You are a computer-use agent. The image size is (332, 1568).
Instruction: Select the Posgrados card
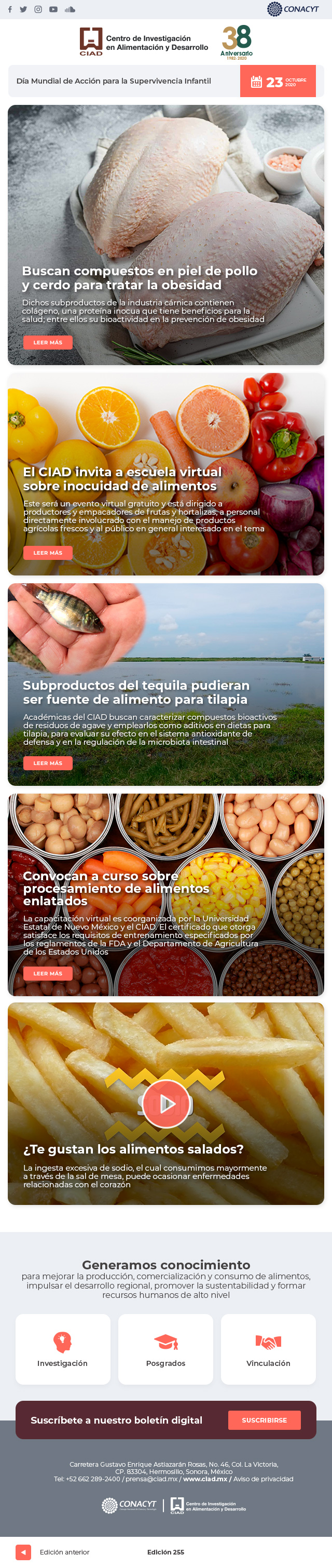point(165,1349)
